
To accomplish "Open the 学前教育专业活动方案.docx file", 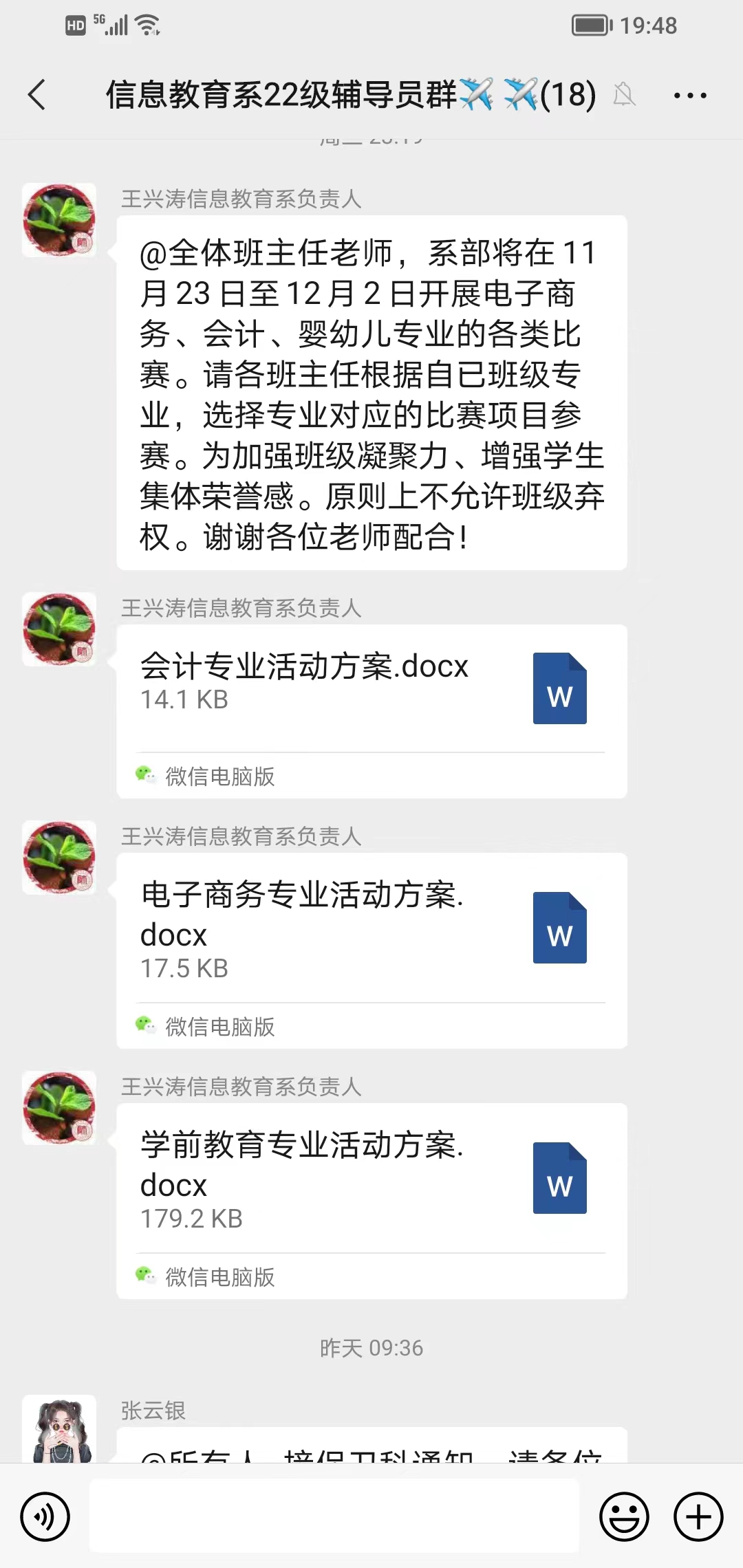I will (x=371, y=1179).
